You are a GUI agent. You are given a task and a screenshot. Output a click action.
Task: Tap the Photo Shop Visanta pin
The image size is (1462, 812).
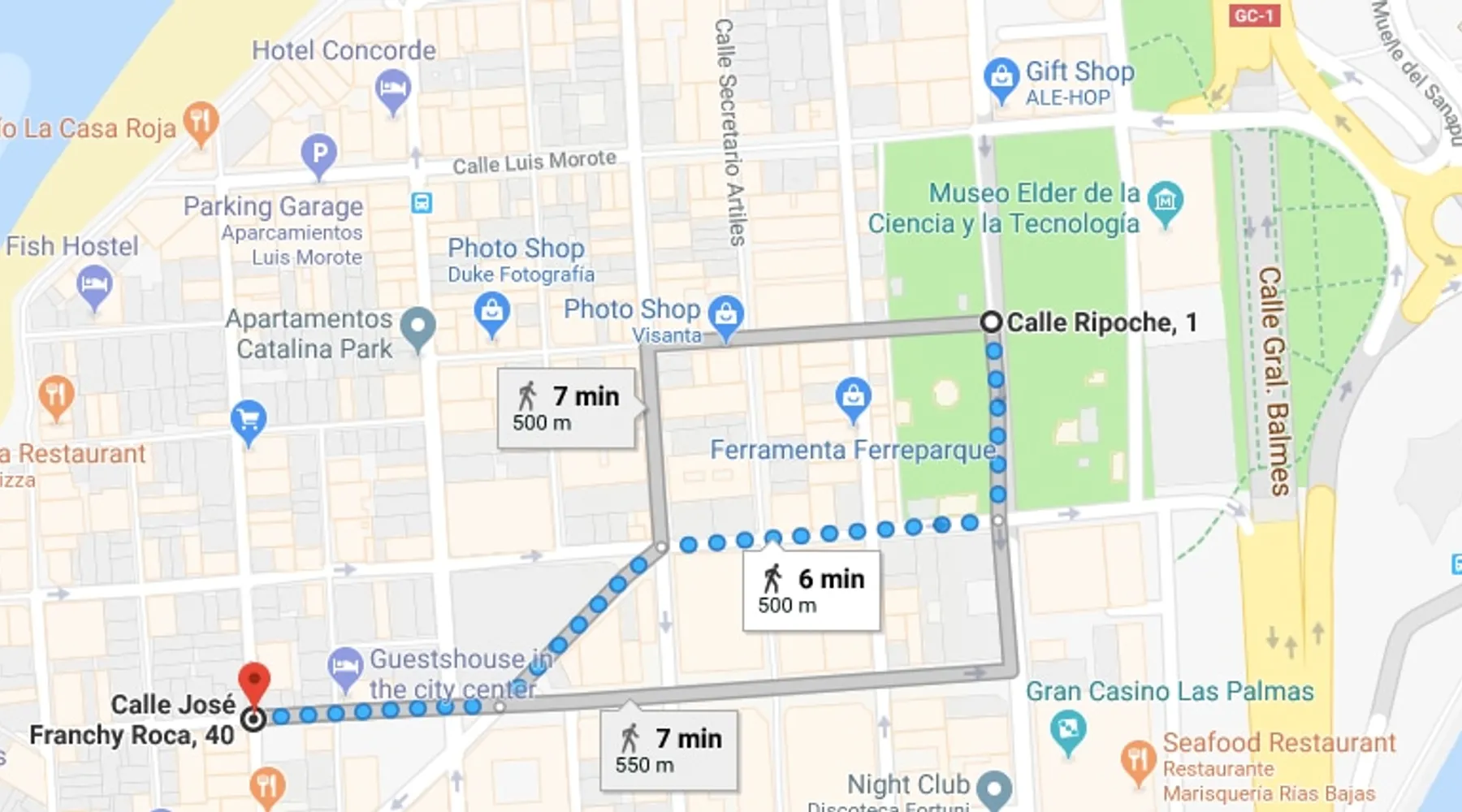(x=725, y=314)
